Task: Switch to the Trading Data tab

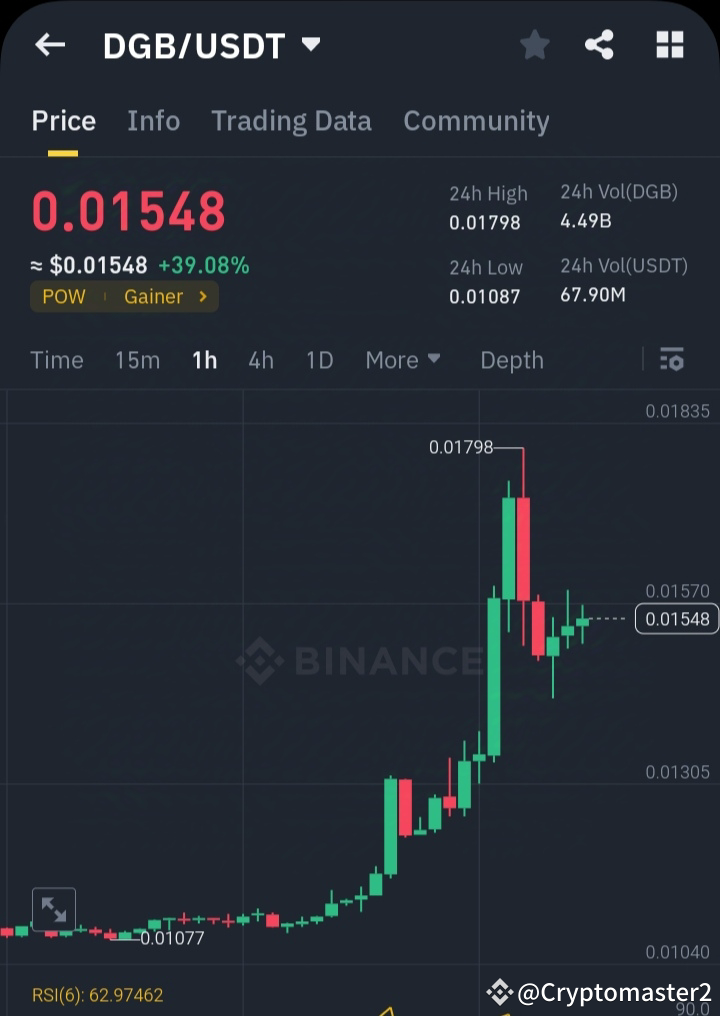Action: (x=291, y=120)
